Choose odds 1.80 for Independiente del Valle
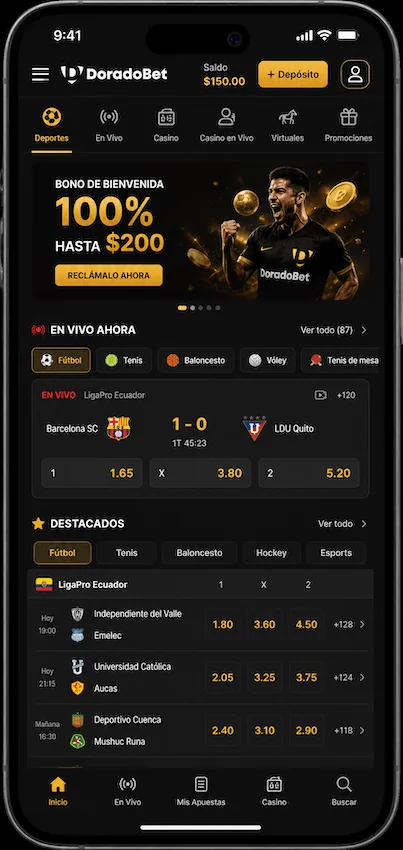 222,624
